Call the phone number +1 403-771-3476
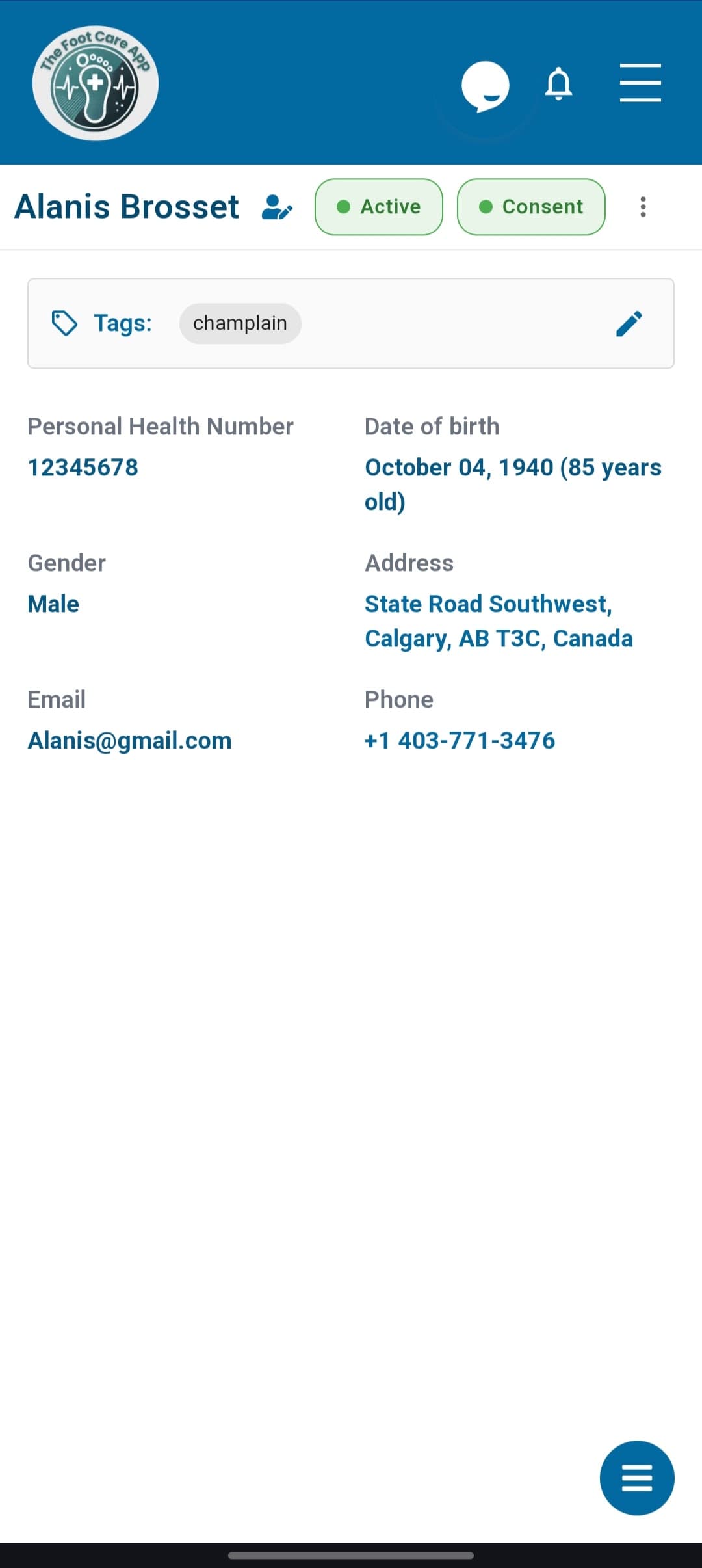 tap(460, 740)
